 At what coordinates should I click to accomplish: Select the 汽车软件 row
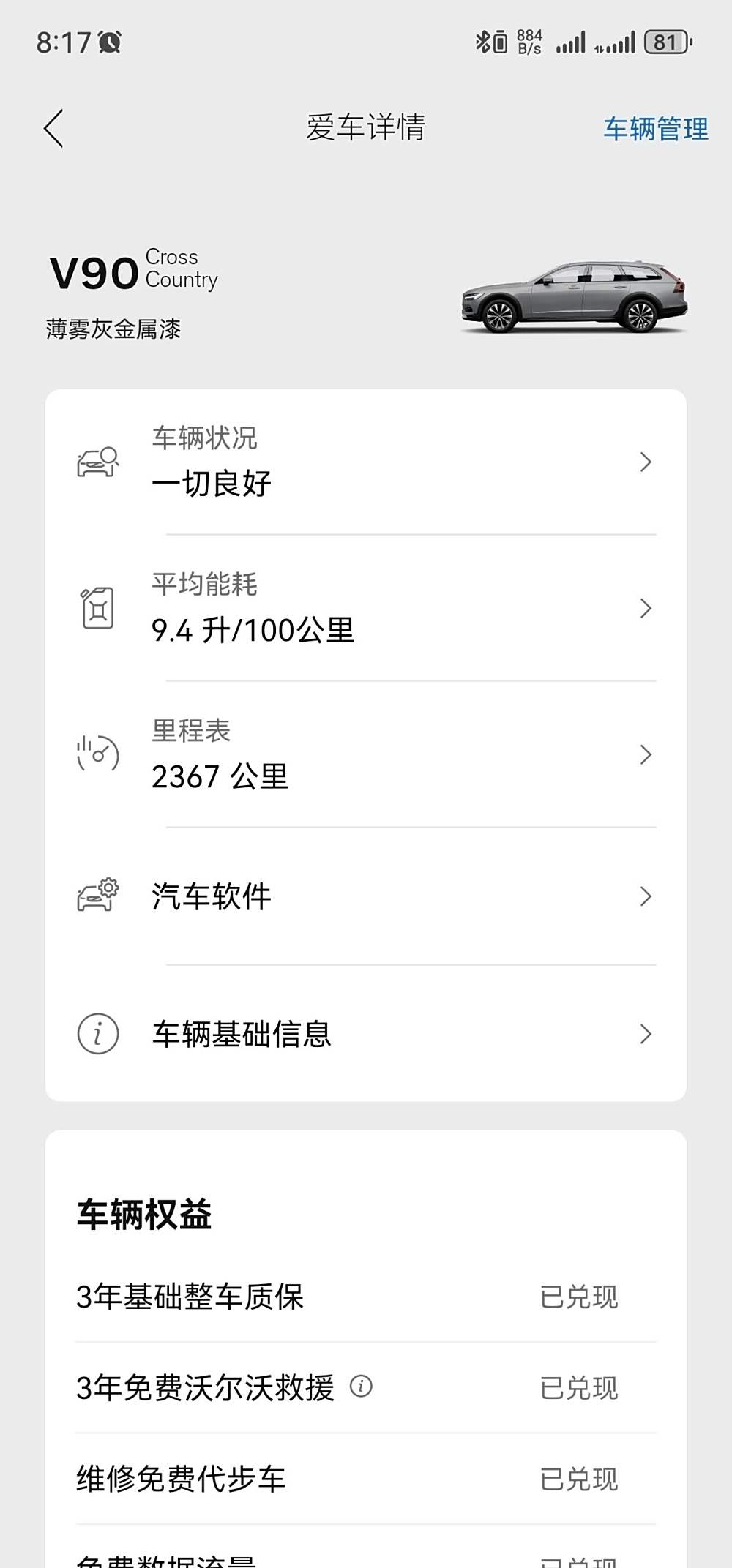(x=366, y=896)
